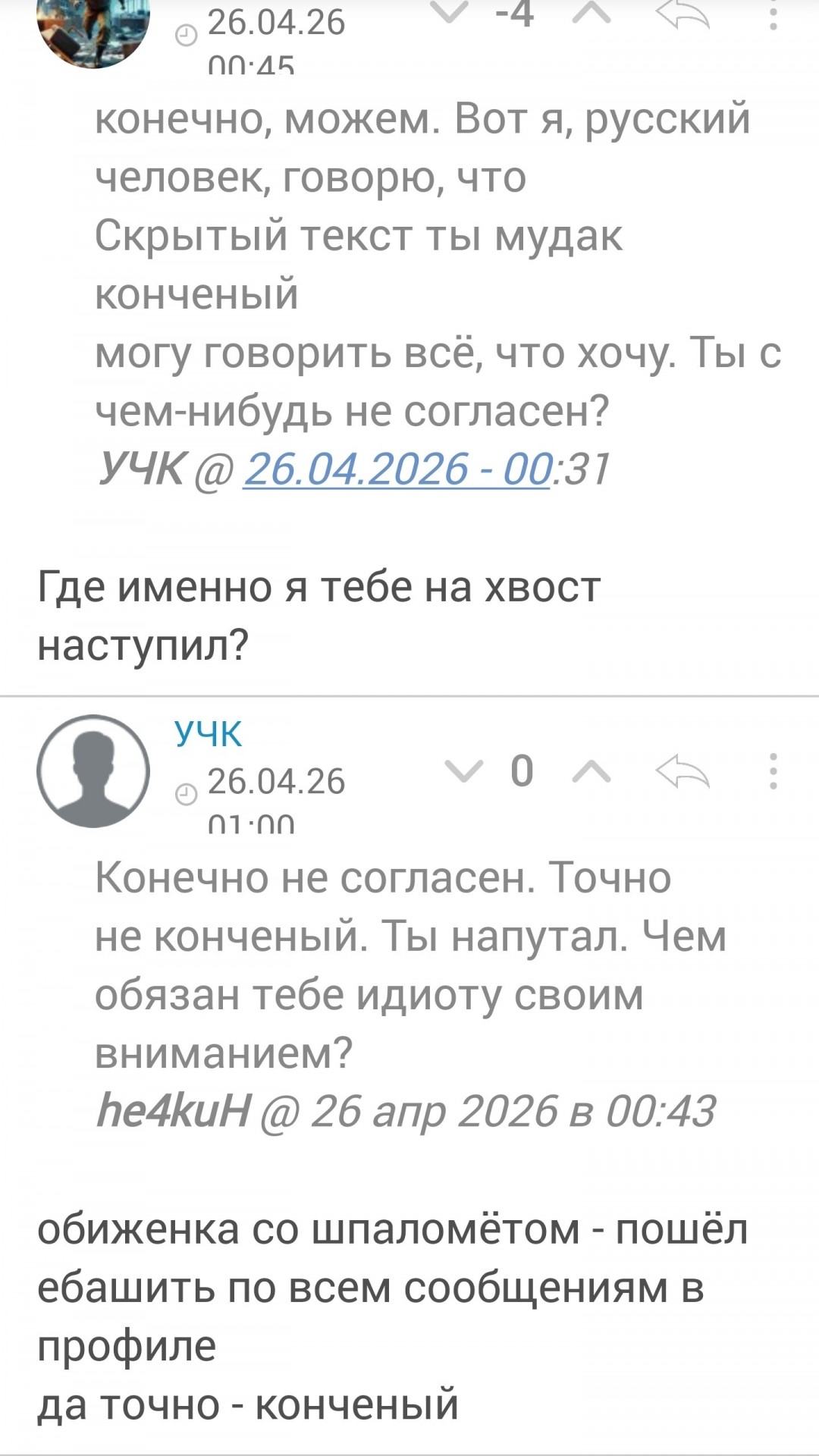Image resolution: width=819 pixels, height=1456 pixels.
Task: Upvote the comment rated -4
Action: click(591, 14)
